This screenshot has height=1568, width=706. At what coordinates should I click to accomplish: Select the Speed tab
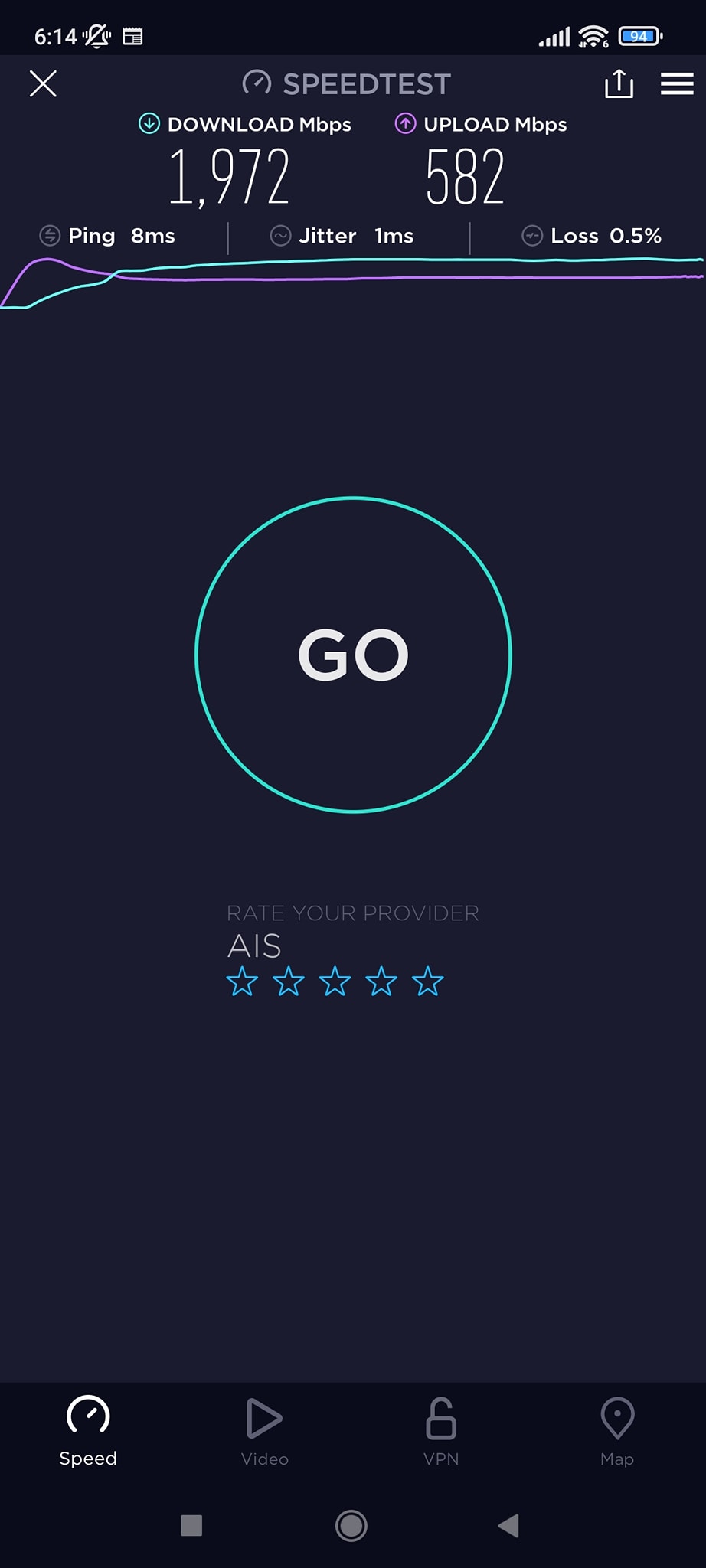88,1430
